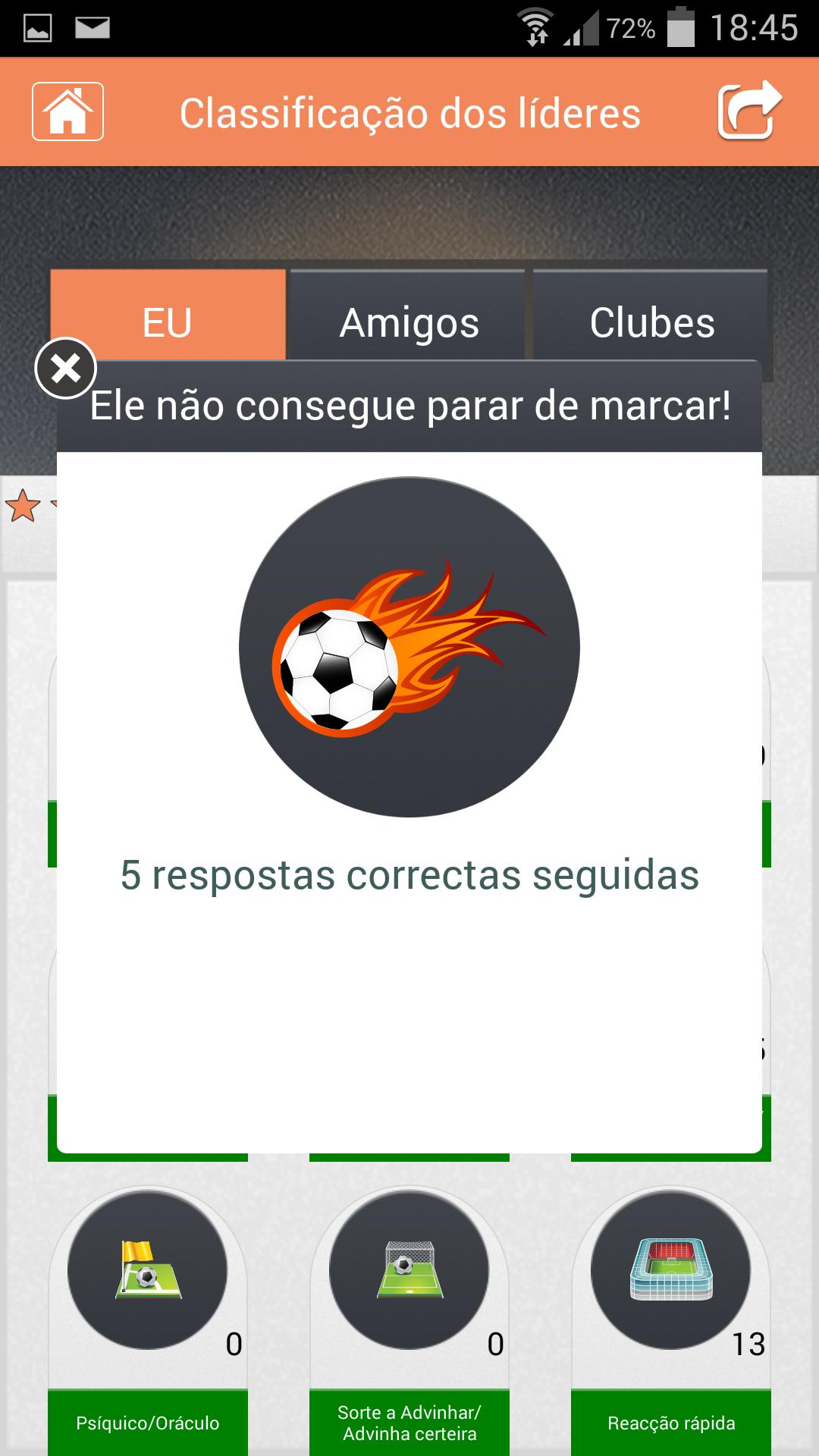
Task: Switch to the Clubes tab
Action: [x=651, y=322]
